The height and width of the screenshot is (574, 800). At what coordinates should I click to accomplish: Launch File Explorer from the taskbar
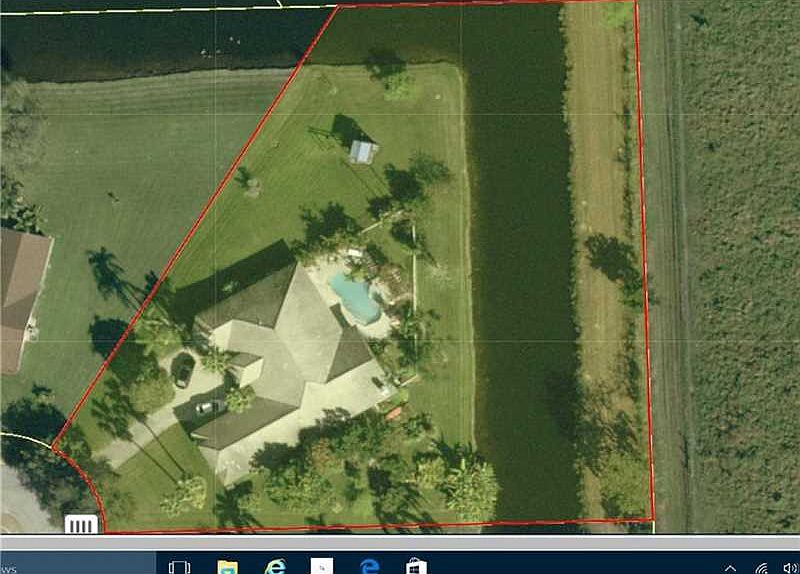click(x=227, y=566)
